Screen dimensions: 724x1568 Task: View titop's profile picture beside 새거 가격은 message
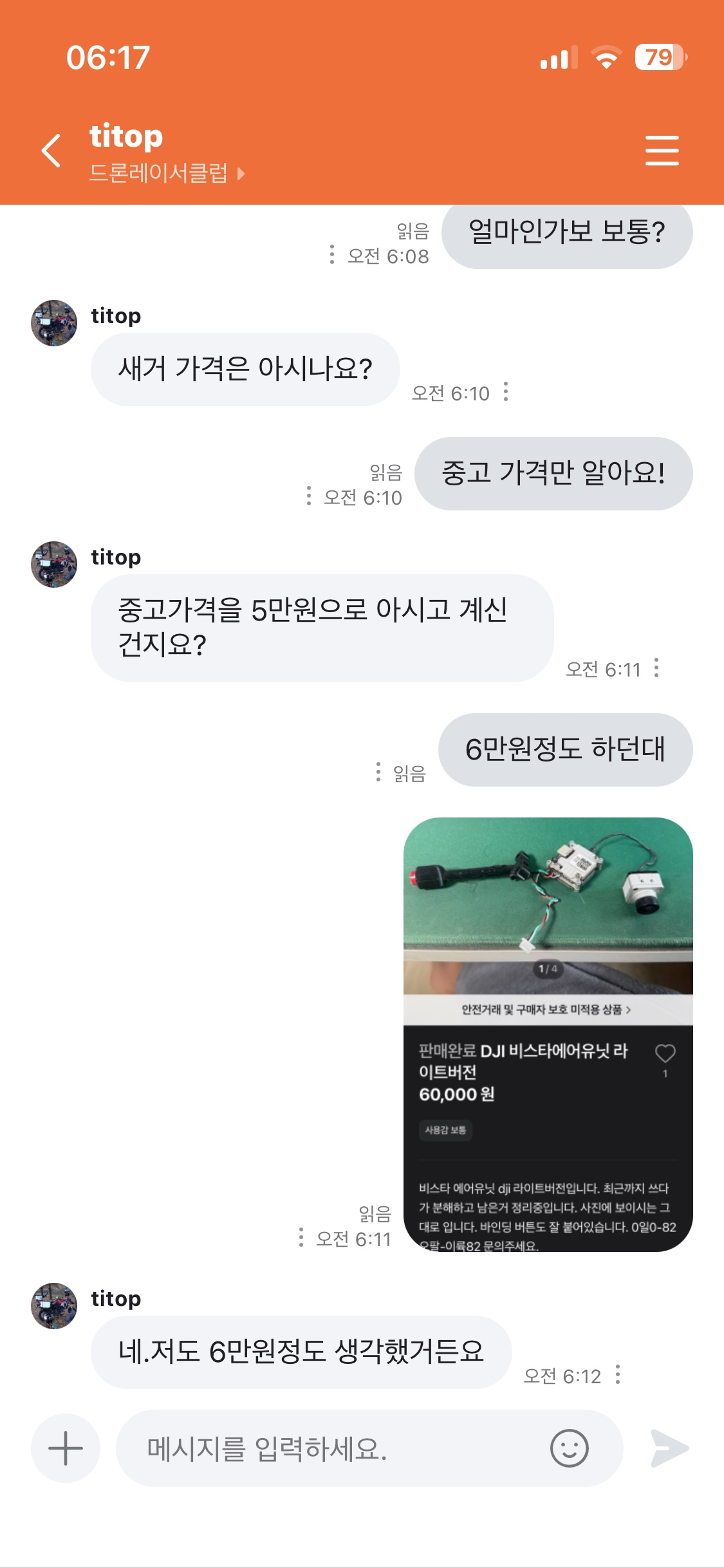(x=54, y=323)
